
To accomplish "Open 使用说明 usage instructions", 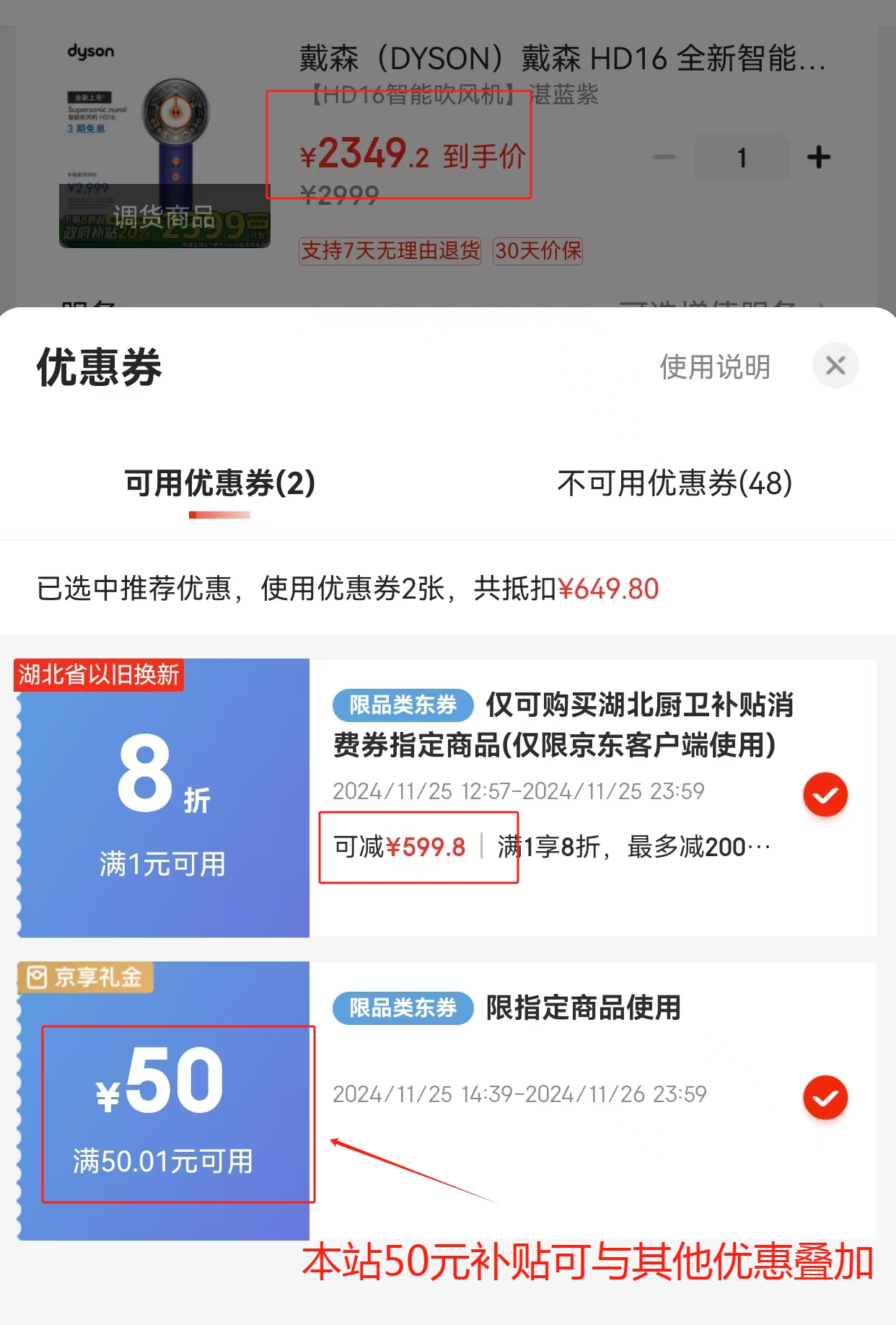I will pos(714,367).
